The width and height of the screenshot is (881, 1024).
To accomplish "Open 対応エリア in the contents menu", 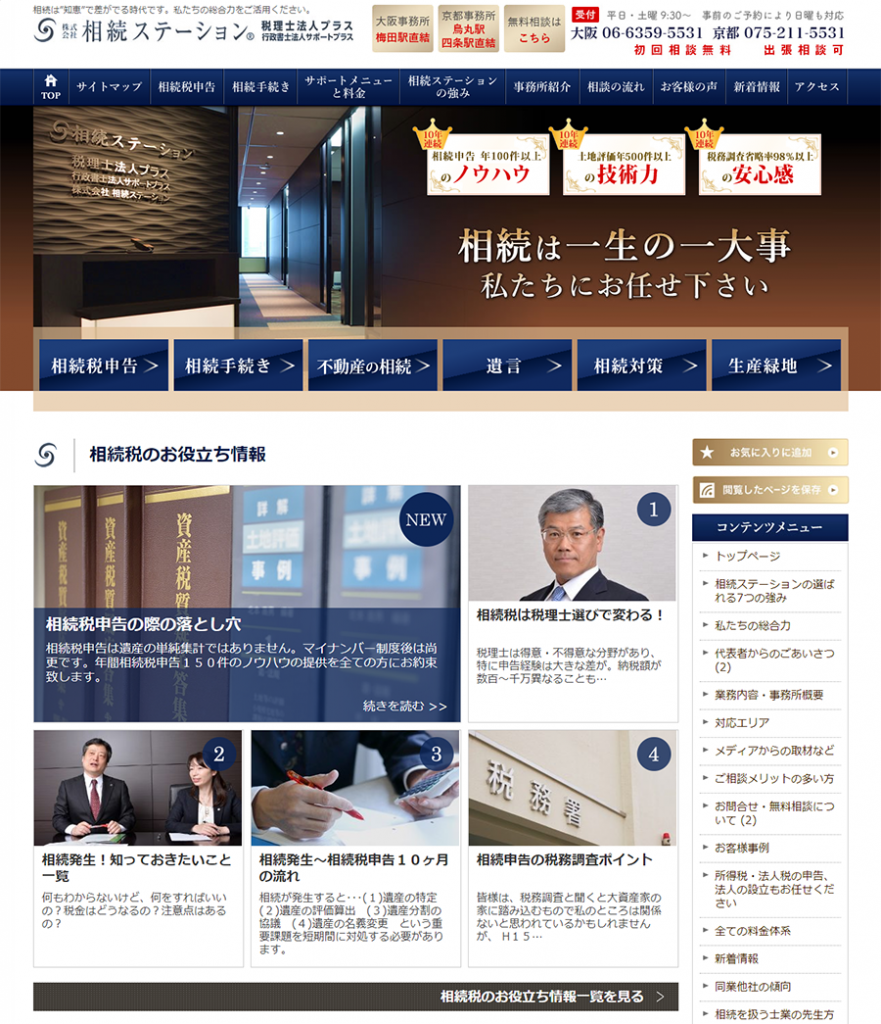I will (x=741, y=722).
